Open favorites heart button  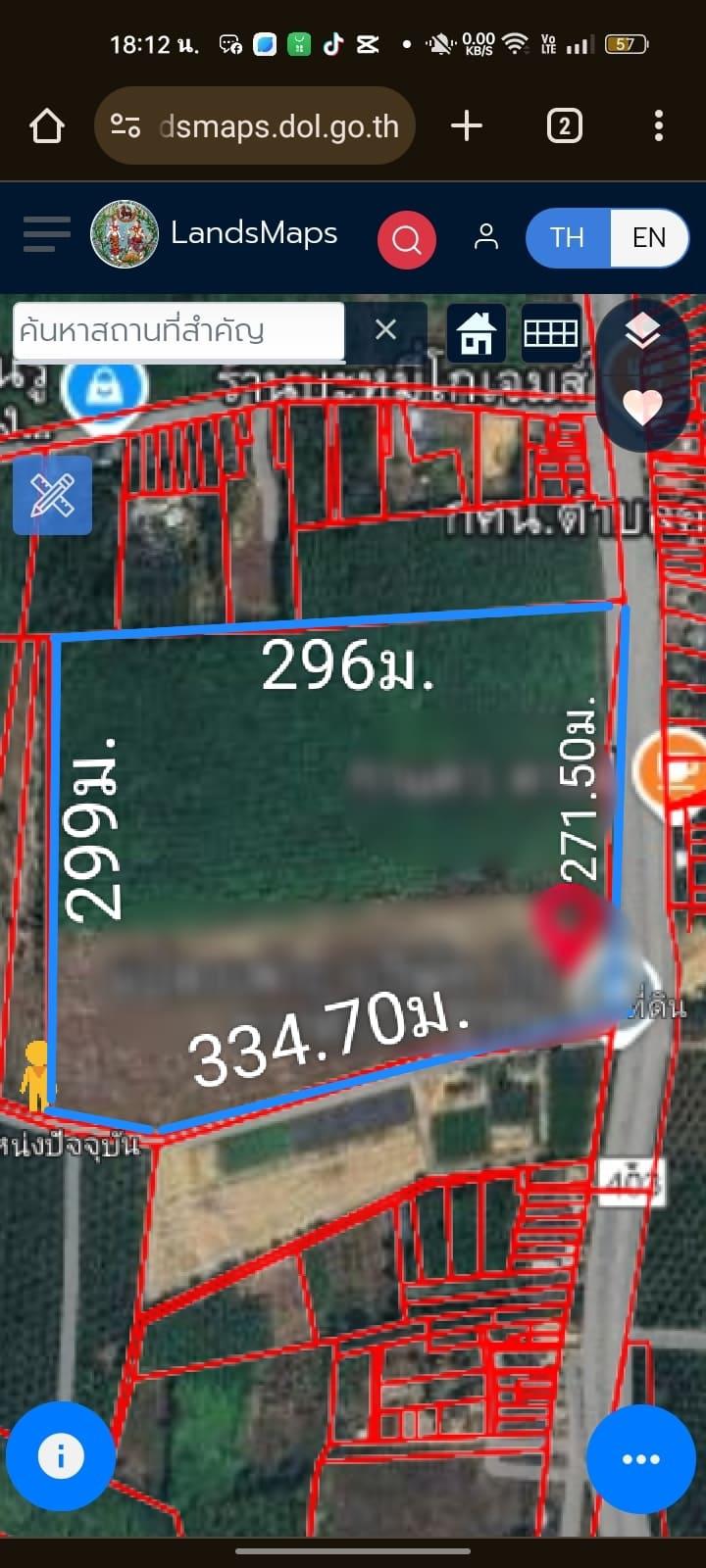(642, 407)
